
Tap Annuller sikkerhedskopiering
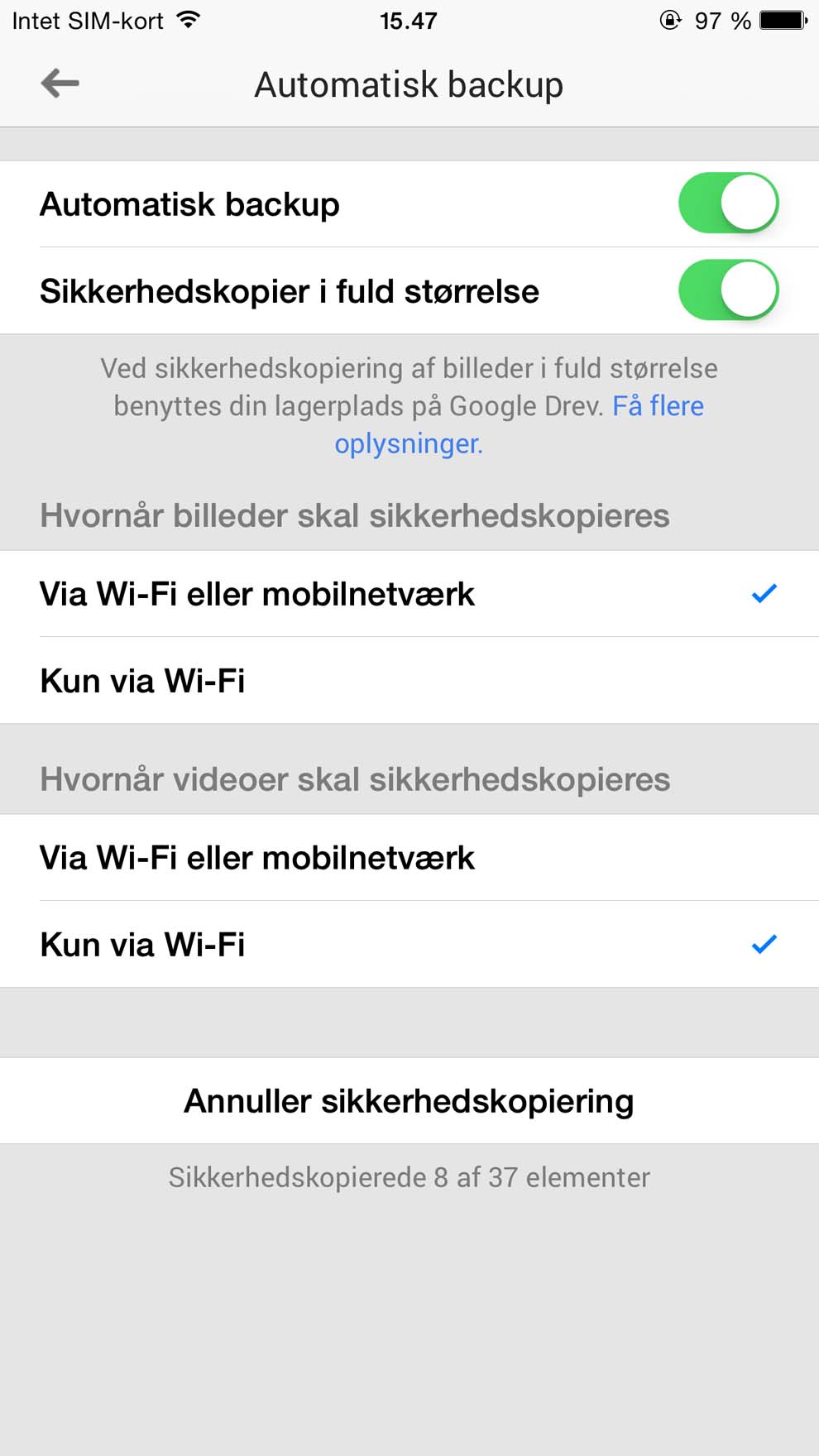click(409, 1101)
